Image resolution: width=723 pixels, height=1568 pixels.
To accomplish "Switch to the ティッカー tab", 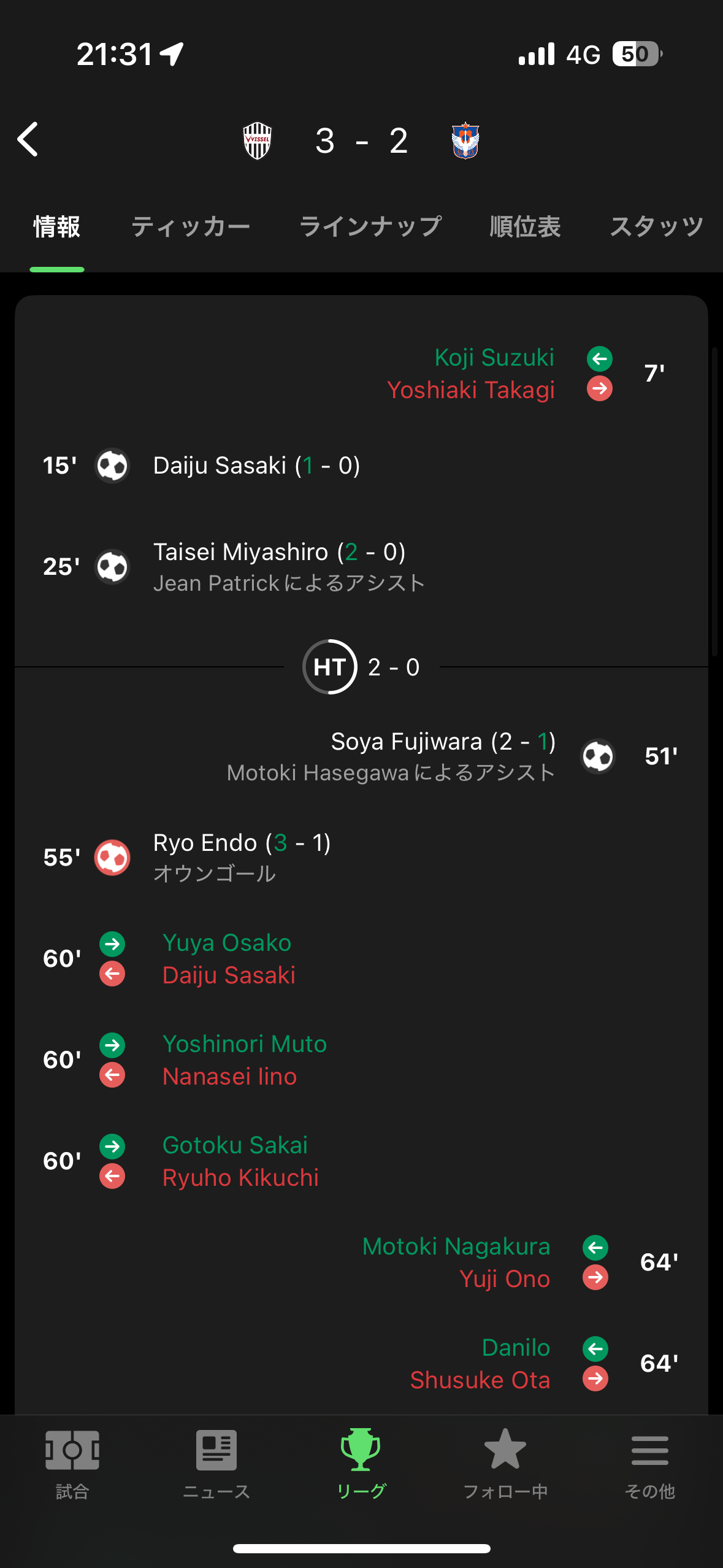I will (x=191, y=227).
